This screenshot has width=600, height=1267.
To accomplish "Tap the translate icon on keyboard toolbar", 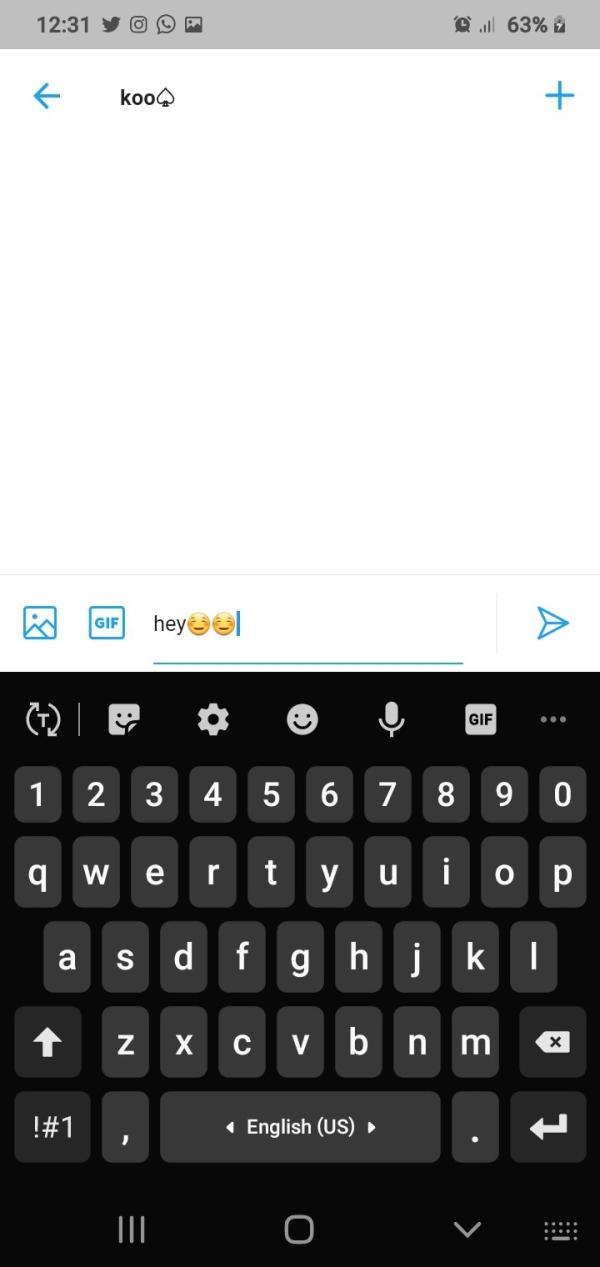I will click(x=43, y=719).
